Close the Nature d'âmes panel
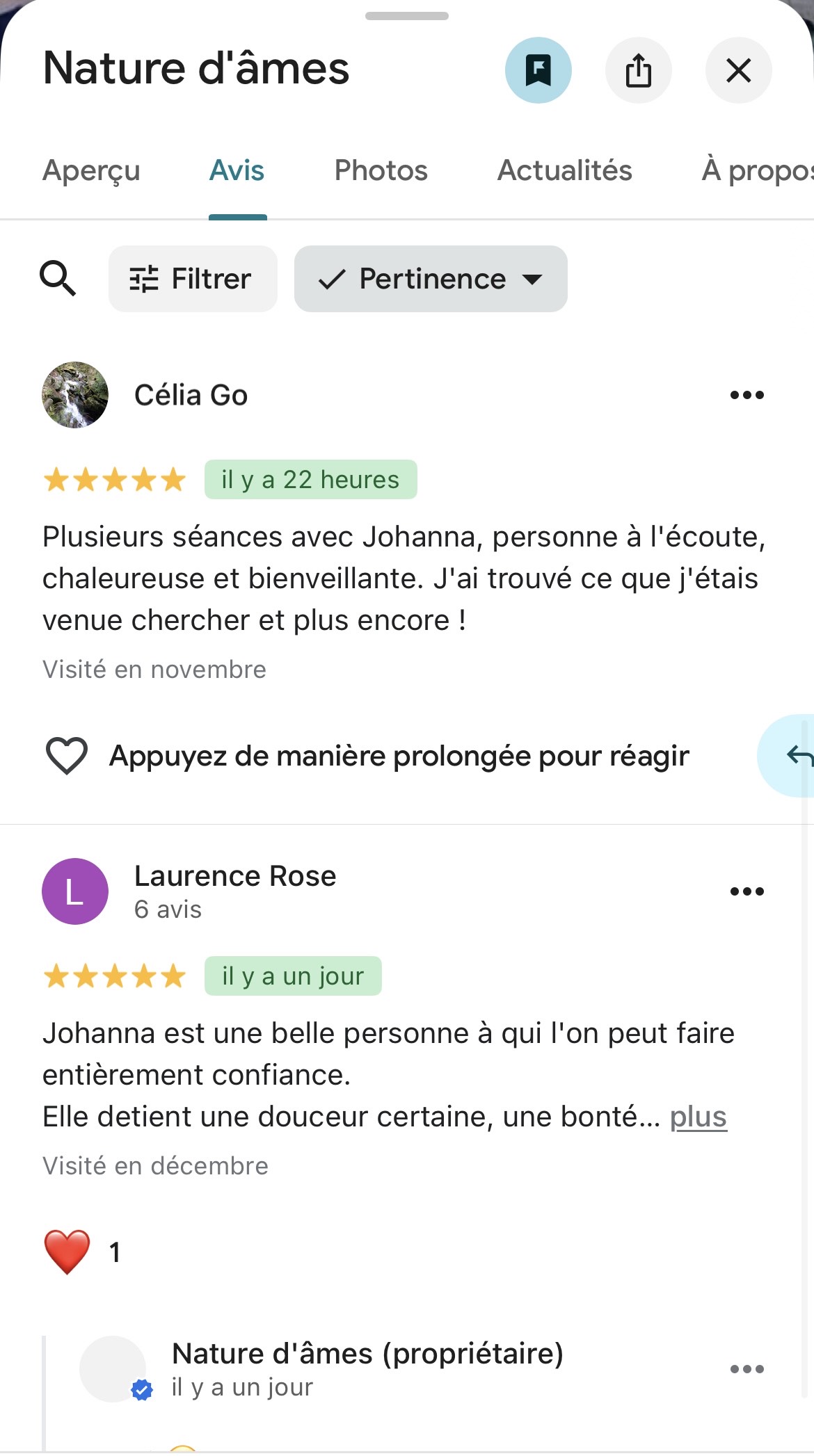Image resolution: width=814 pixels, height=1456 pixels. [738, 70]
